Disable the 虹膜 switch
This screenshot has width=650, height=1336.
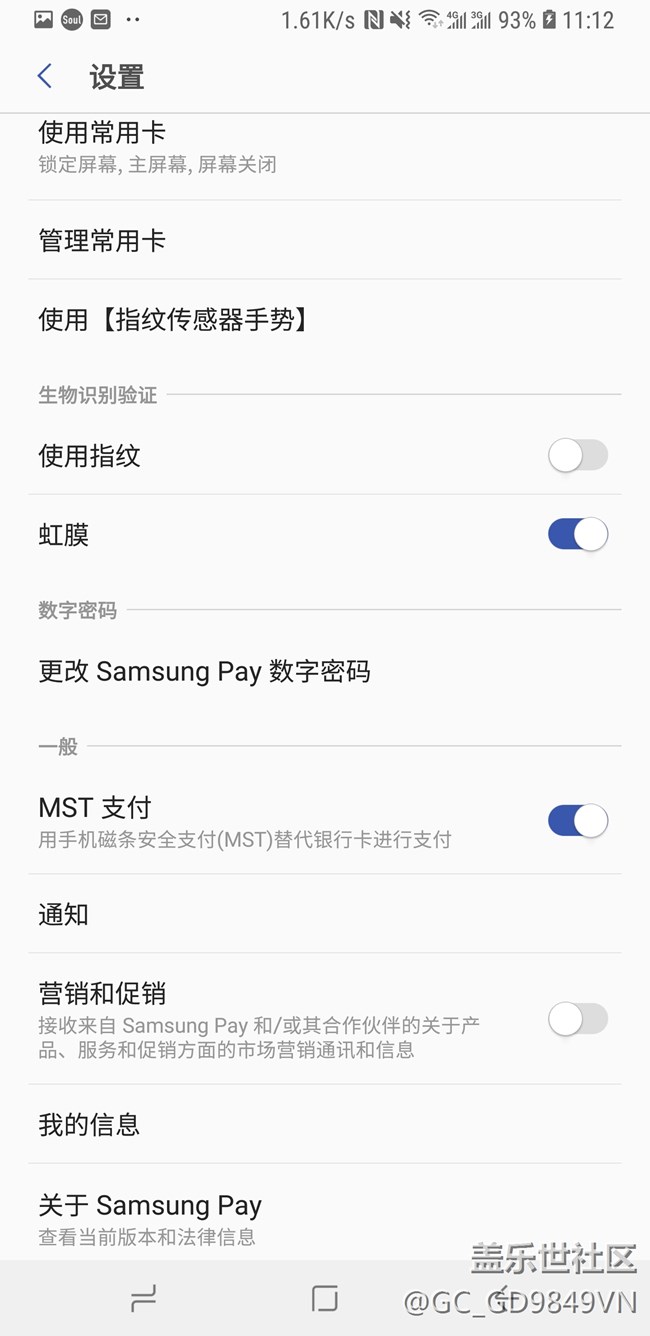(x=578, y=534)
